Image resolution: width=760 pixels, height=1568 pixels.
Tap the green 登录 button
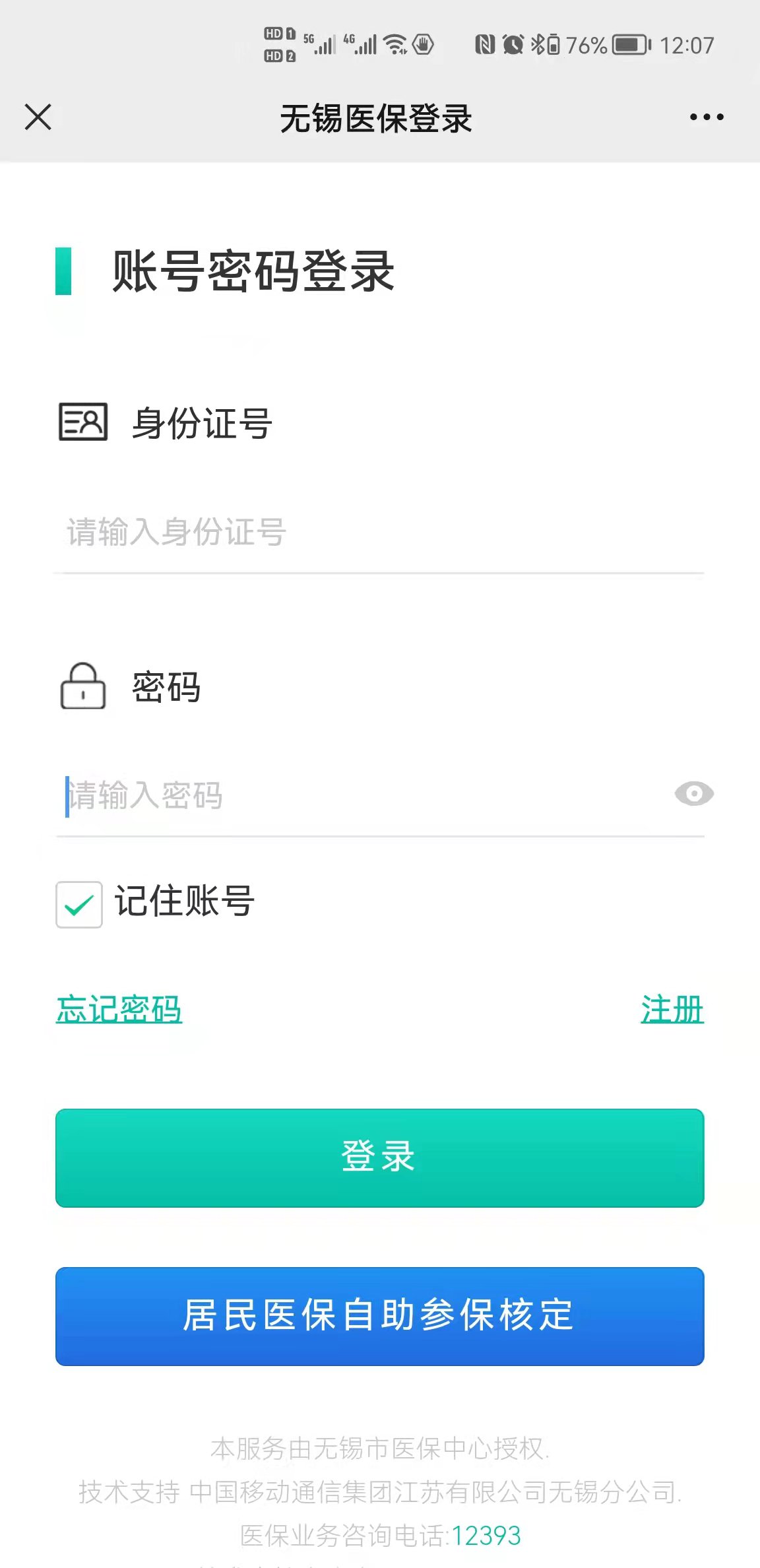tap(379, 1158)
